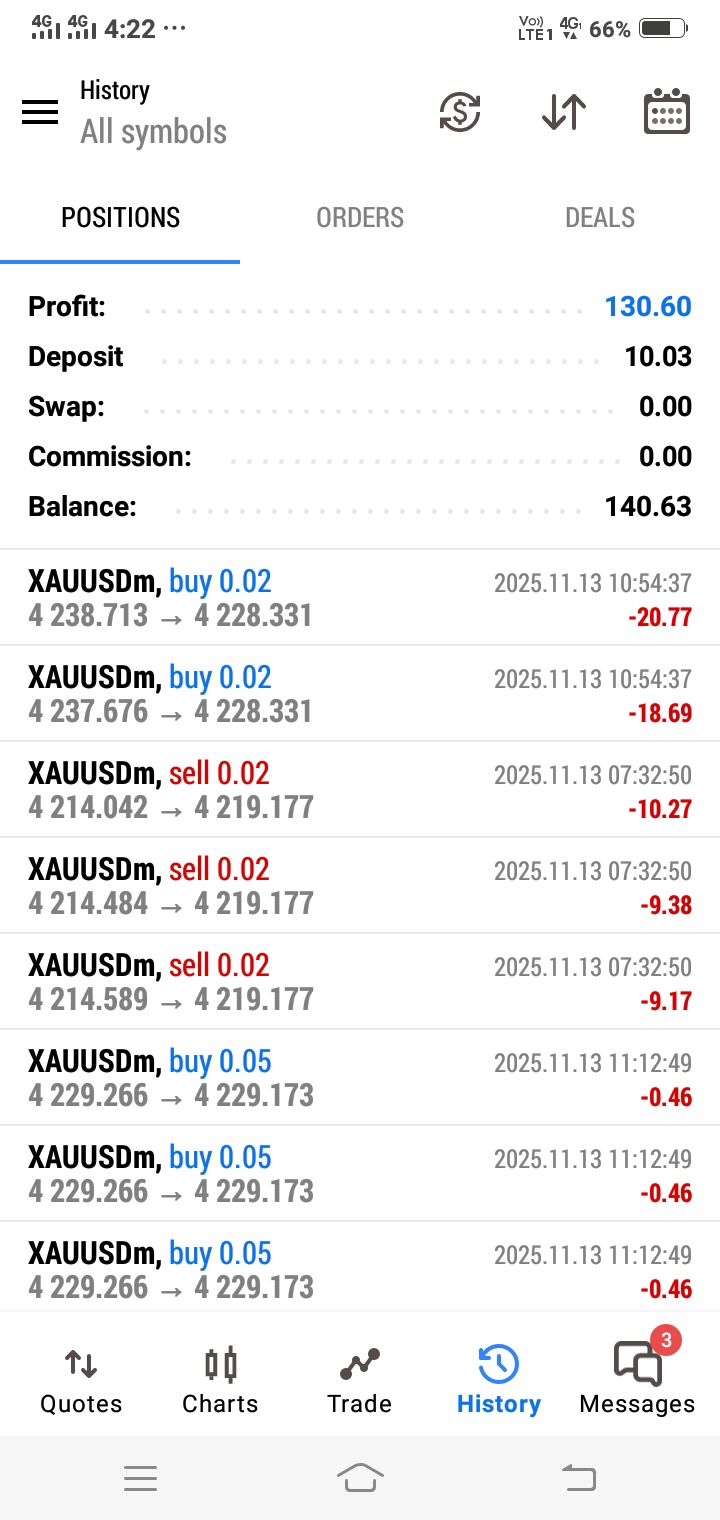Open Messages with 3 unread
The height and width of the screenshot is (1520, 720).
[637, 1378]
